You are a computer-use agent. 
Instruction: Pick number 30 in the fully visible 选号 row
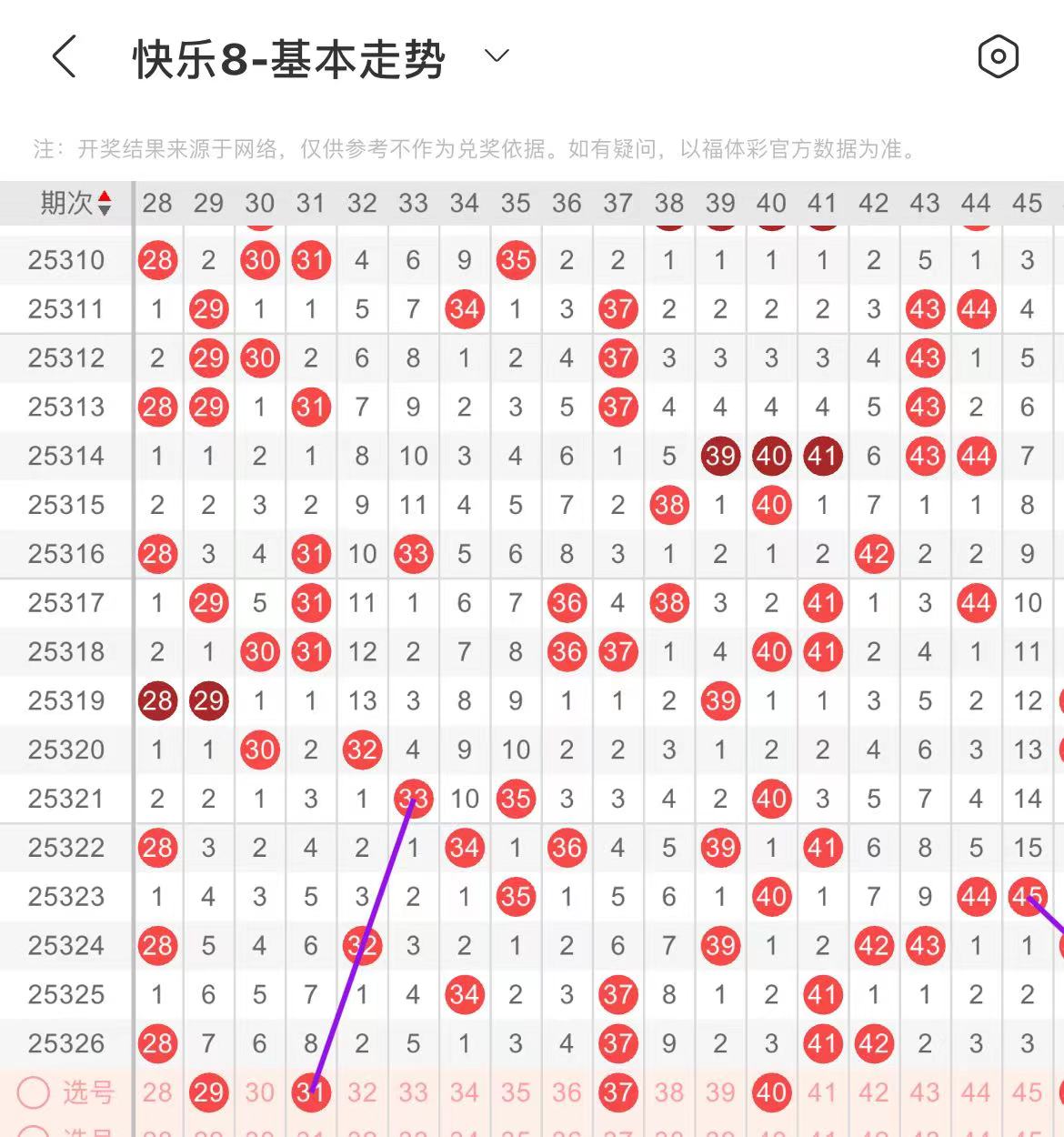coord(259,1092)
